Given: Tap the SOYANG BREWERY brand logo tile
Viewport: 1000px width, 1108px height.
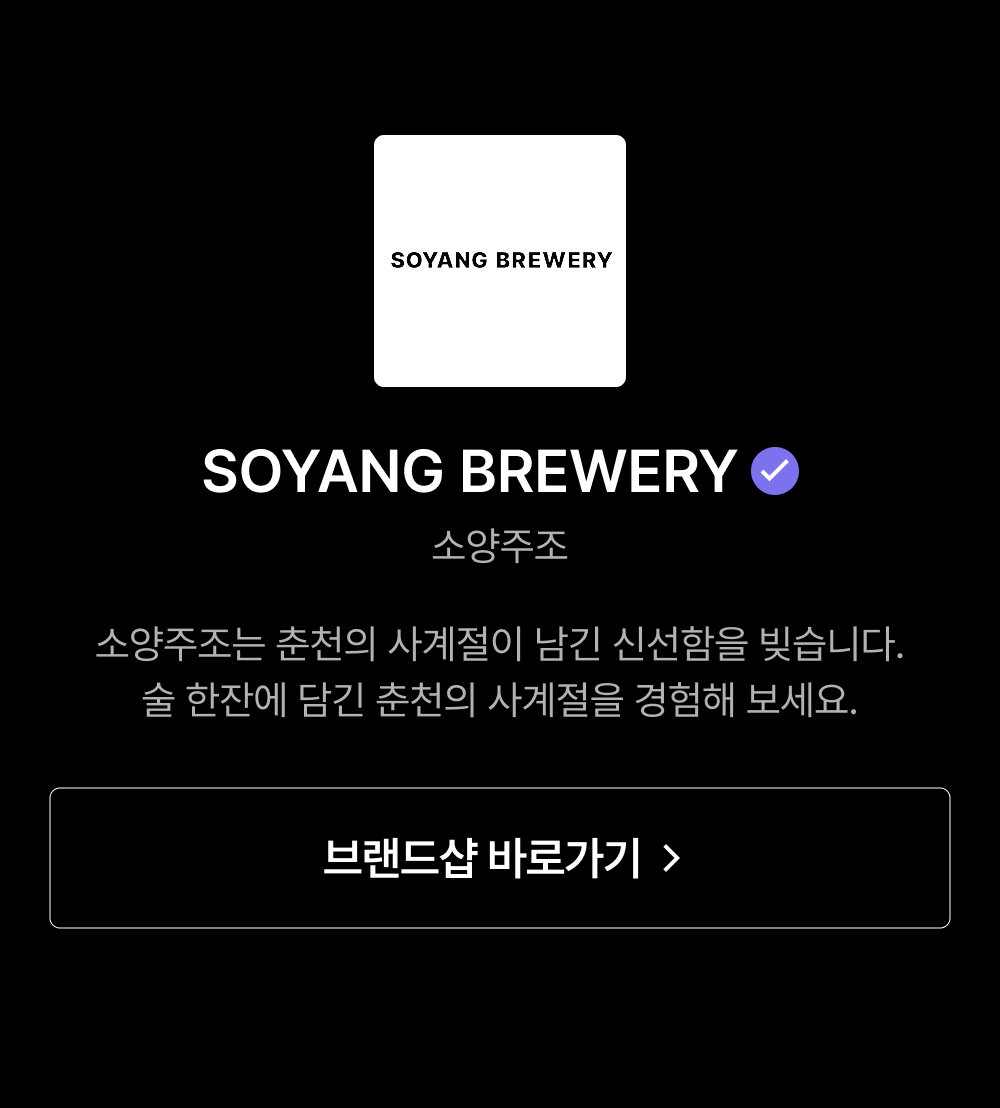Looking at the screenshot, I should tap(500, 261).
